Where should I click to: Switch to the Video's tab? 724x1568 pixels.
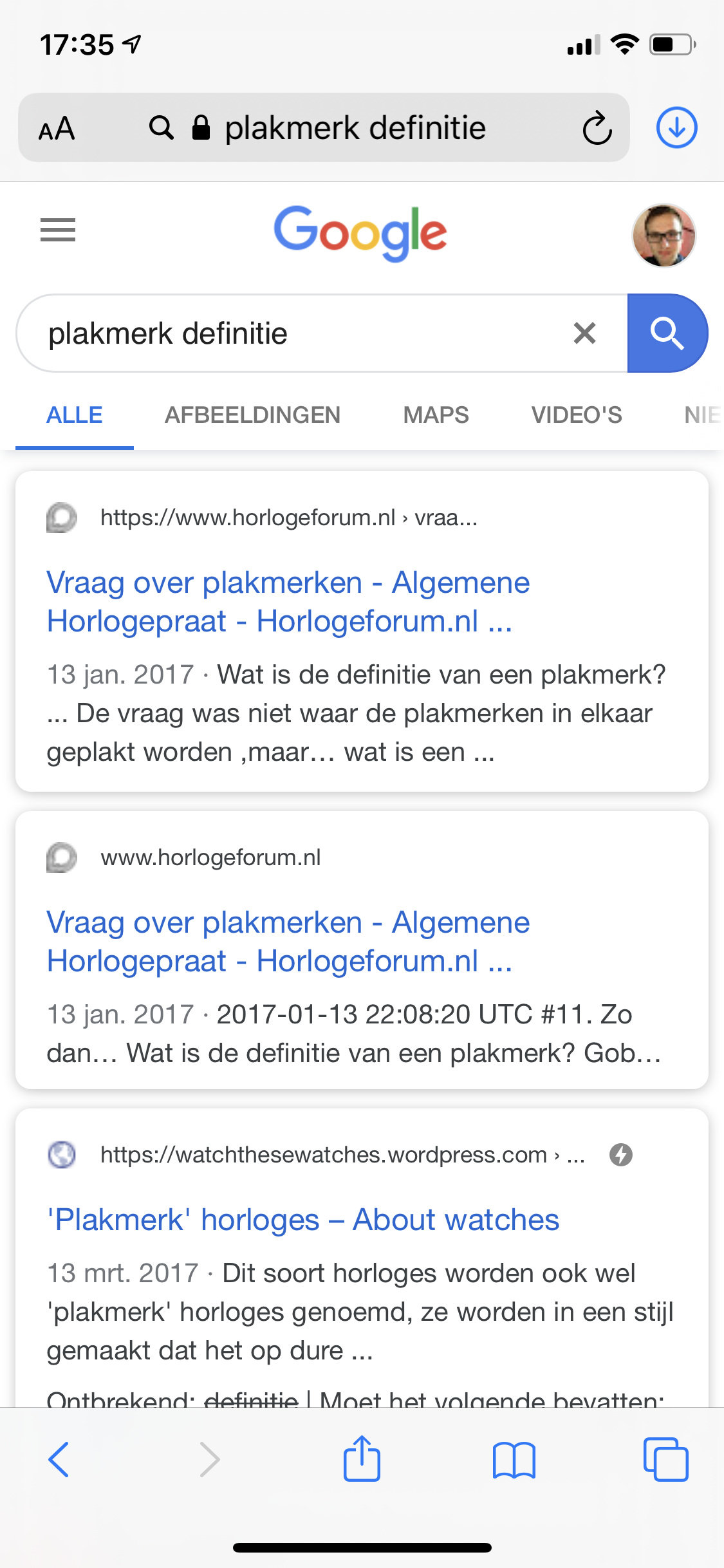pos(577,415)
